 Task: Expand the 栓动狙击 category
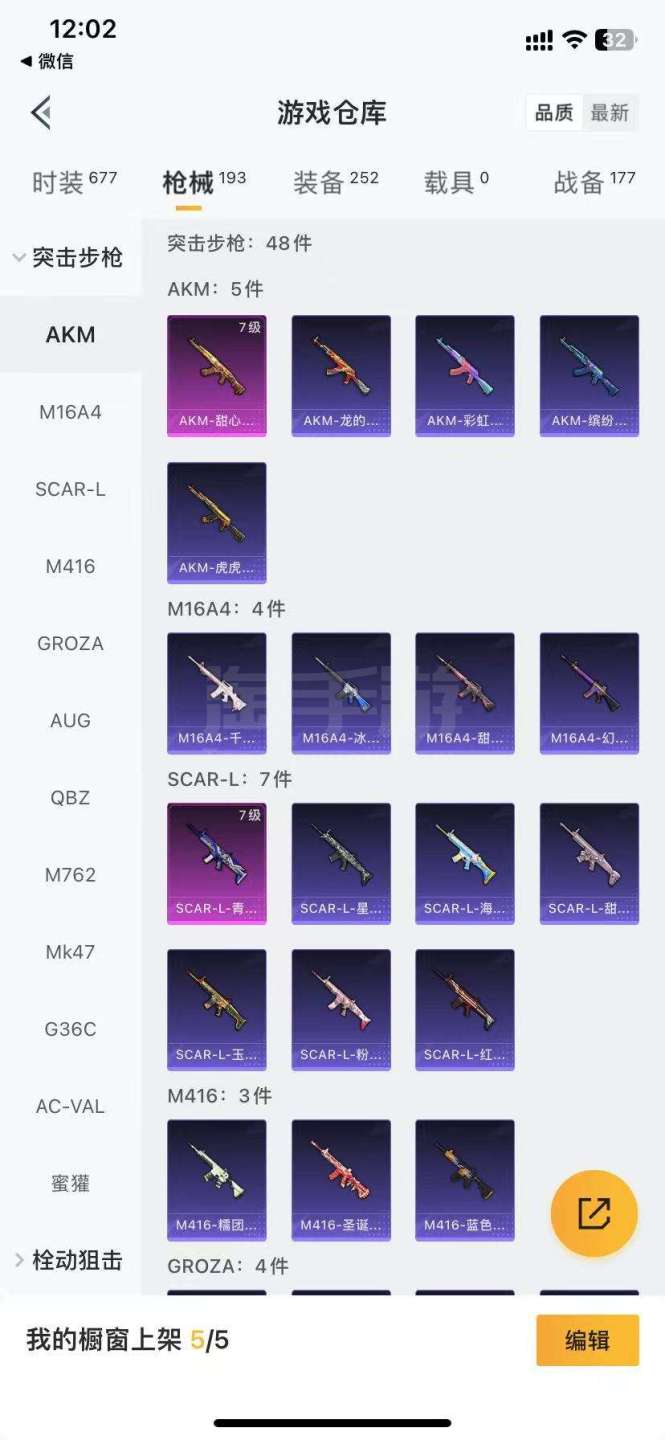(68, 1260)
